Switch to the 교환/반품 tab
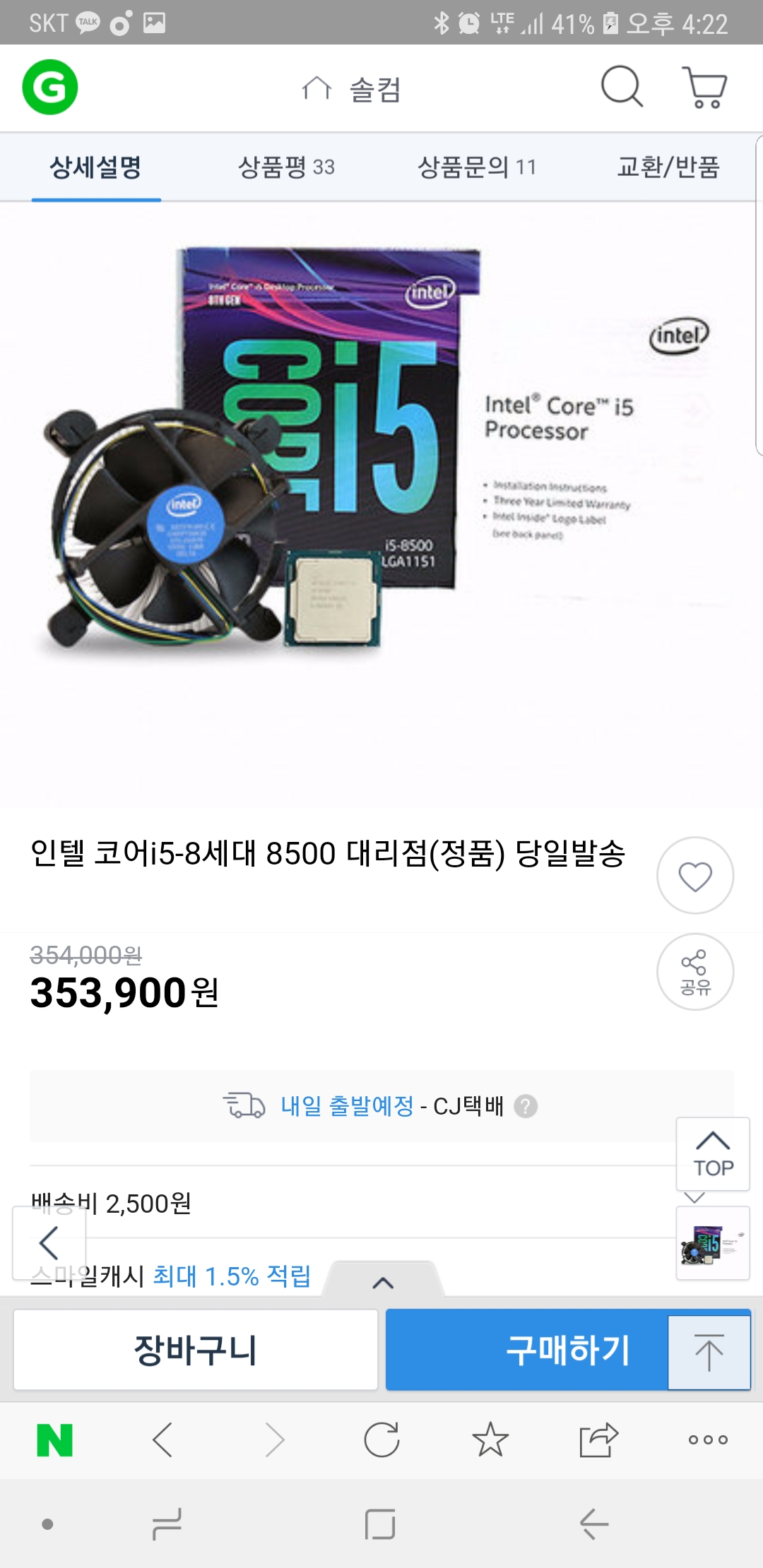This screenshot has height=1568, width=763. [668, 167]
